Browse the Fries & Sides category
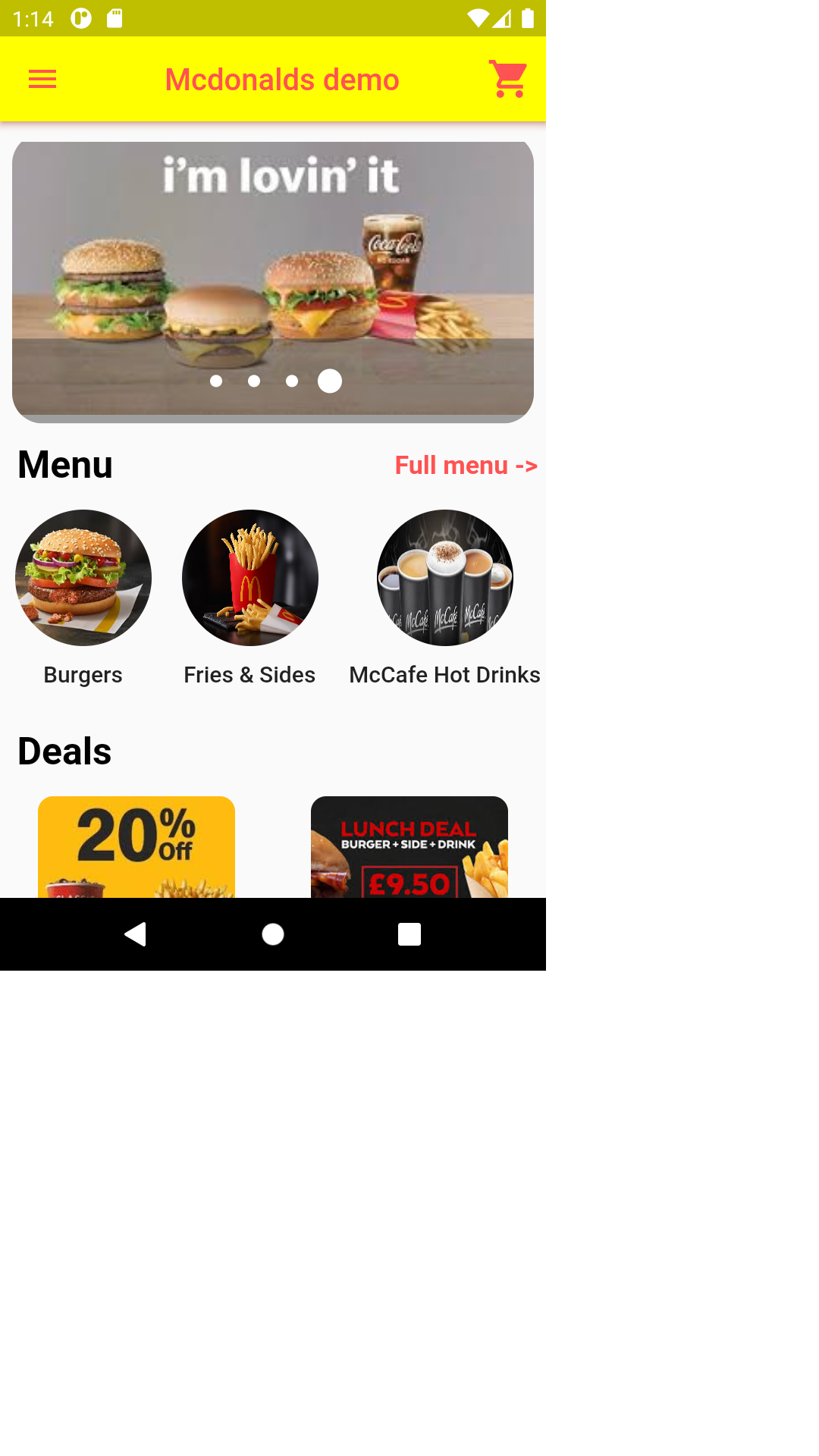Image resolution: width=819 pixels, height=1456 pixels. (x=249, y=579)
